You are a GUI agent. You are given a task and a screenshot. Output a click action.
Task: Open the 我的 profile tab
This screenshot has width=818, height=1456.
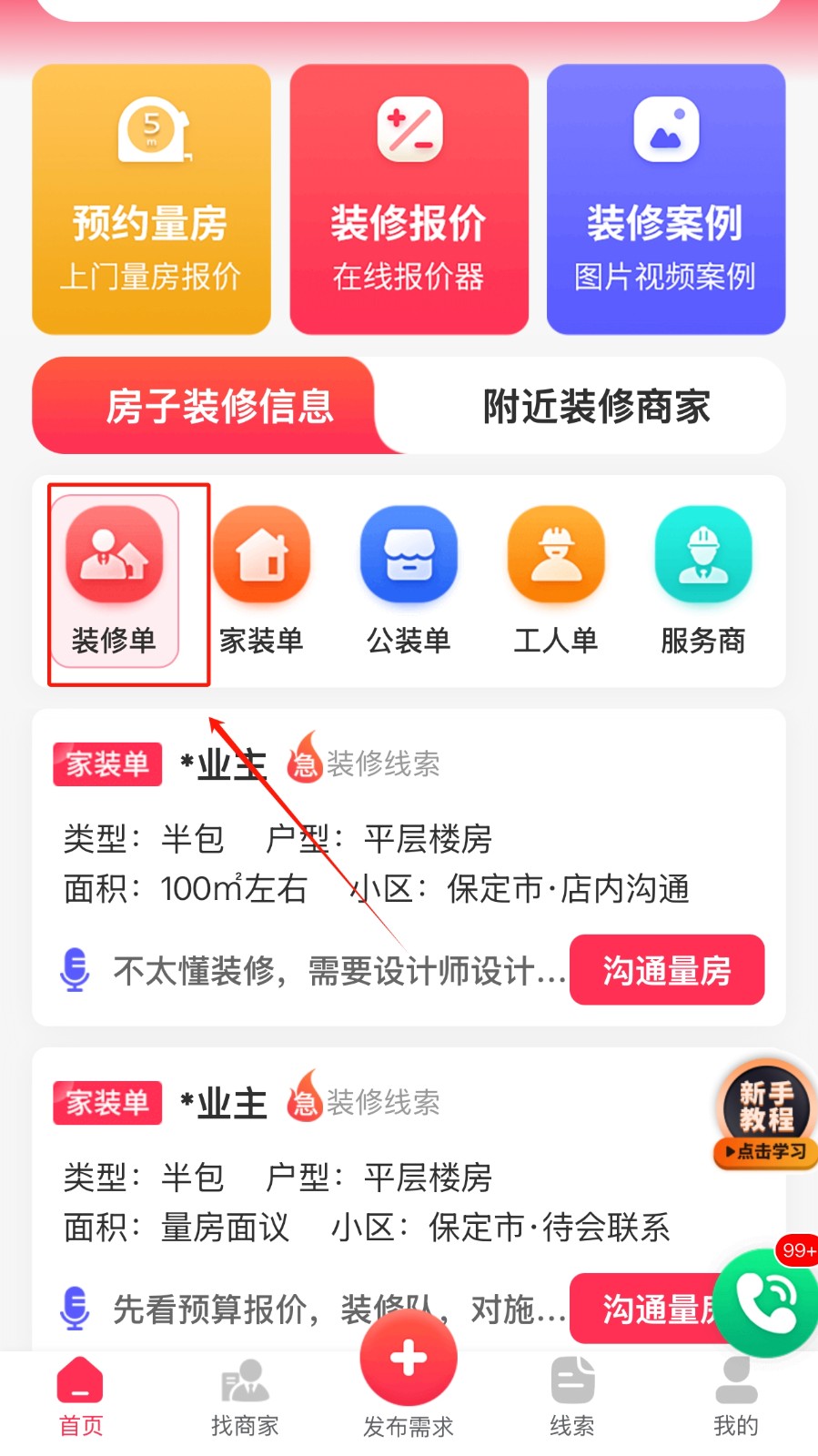pyautogui.click(x=735, y=1397)
